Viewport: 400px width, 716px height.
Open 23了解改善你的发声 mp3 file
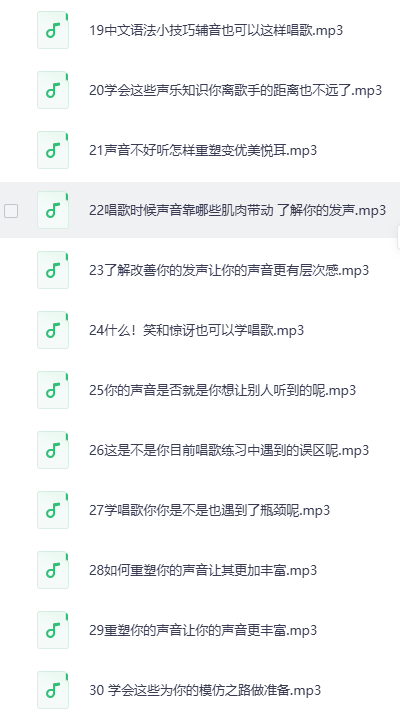click(229, 270)
